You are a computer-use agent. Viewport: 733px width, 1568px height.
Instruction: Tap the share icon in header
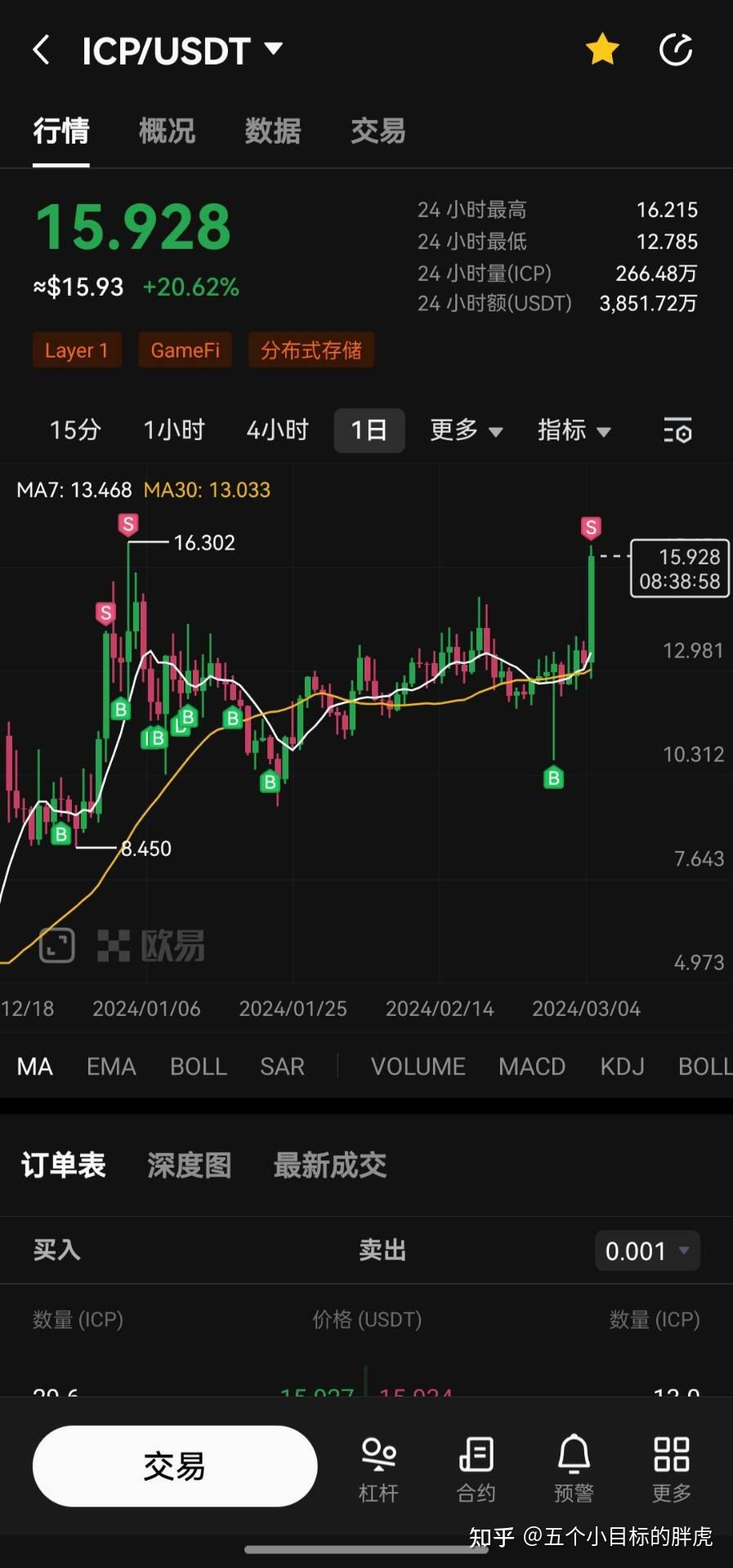coord(676,50)
